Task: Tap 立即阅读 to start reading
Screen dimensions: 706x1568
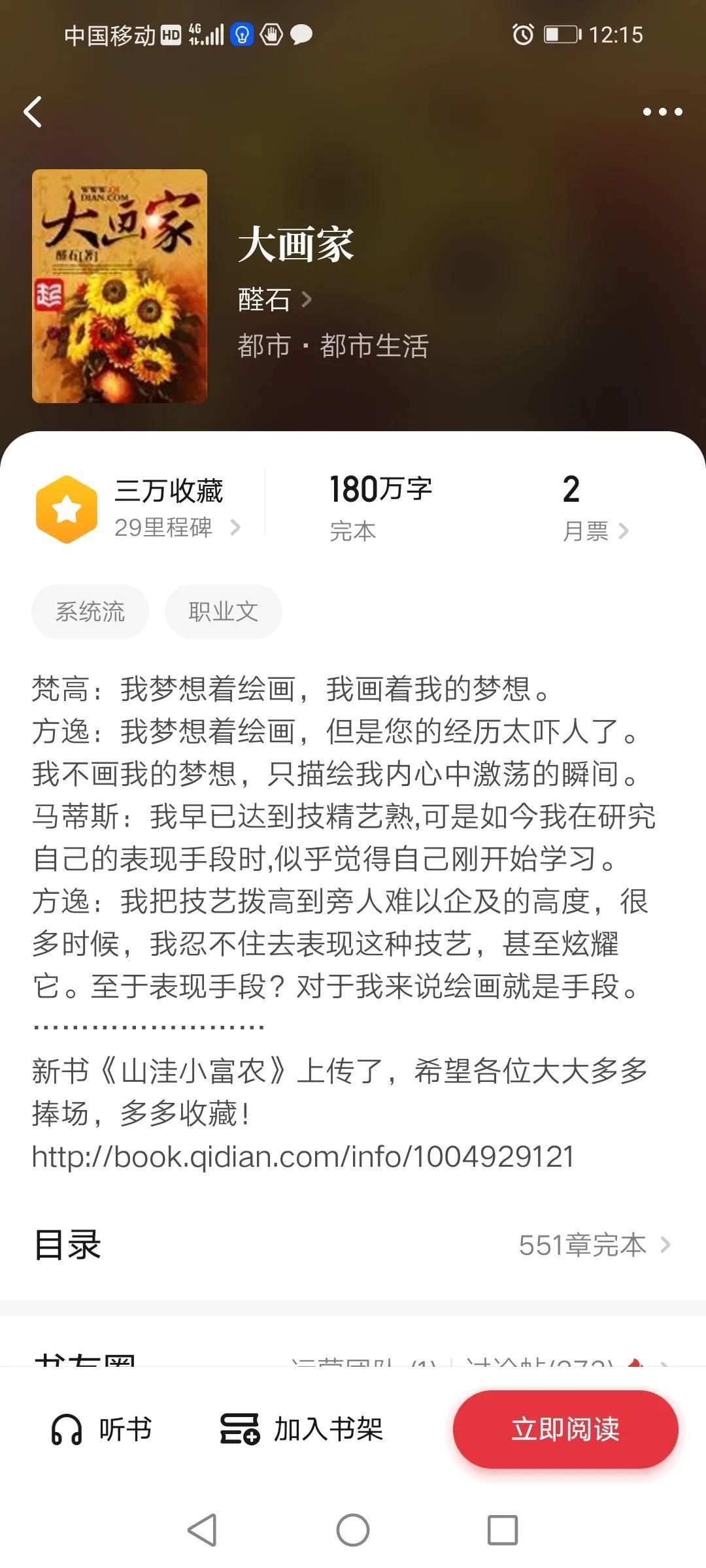Action: 565,1429
